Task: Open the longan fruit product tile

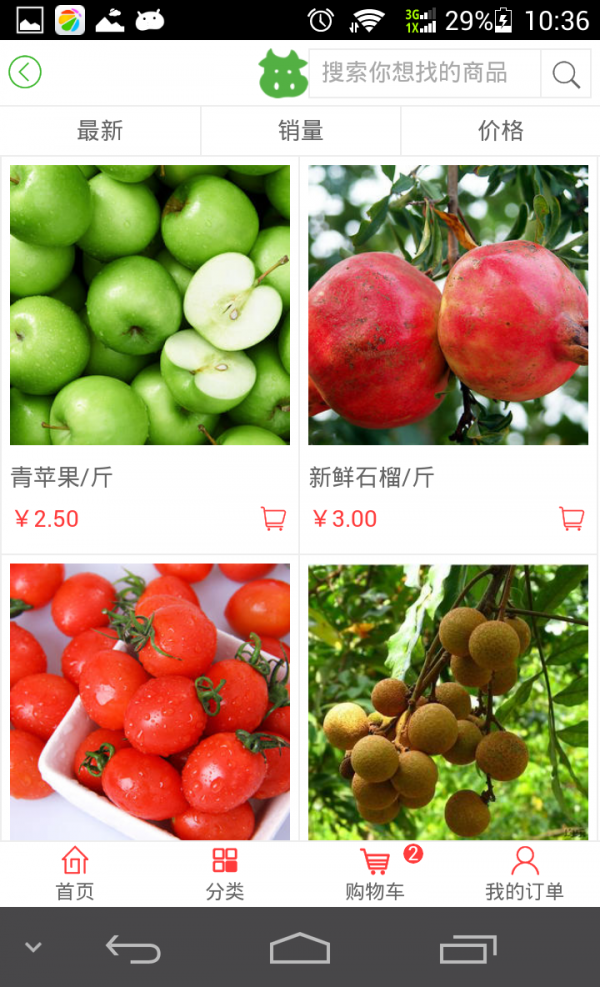Action: coord(448,701)
